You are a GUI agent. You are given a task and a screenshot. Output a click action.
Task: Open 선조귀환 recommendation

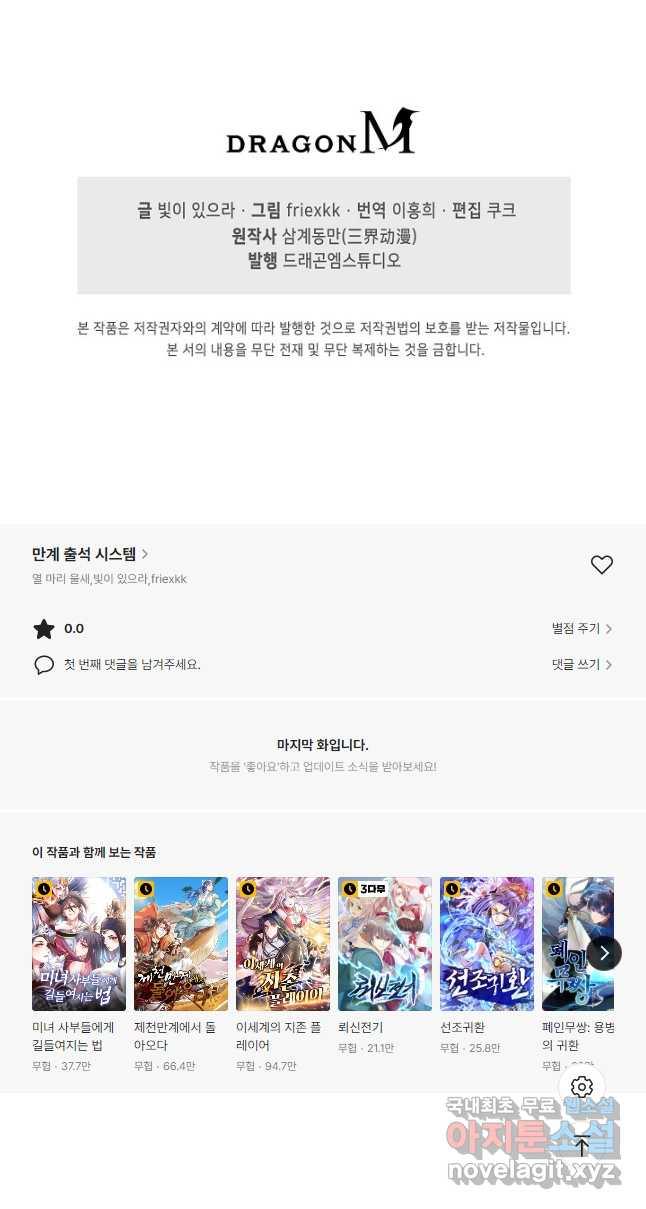[487, 944]
